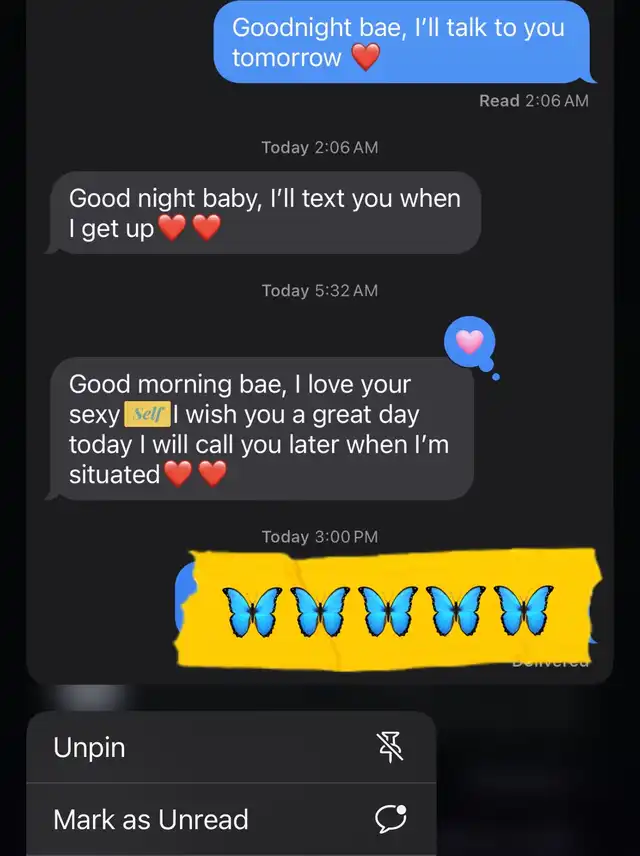Unpin this conversation

[230, 747]
